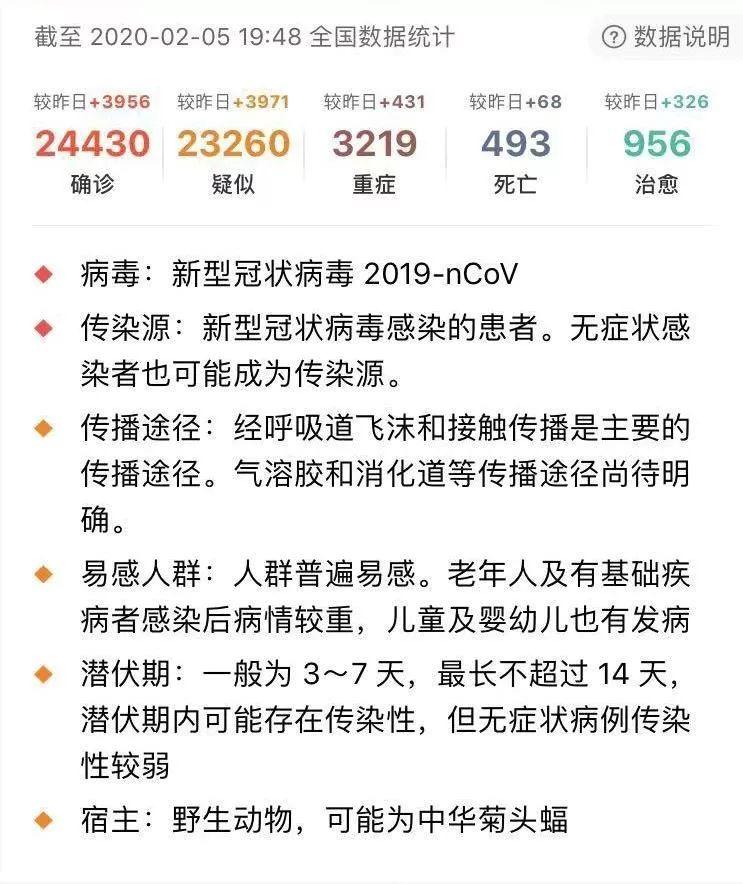Open the 数据说明 data explanation

point(666,37)
